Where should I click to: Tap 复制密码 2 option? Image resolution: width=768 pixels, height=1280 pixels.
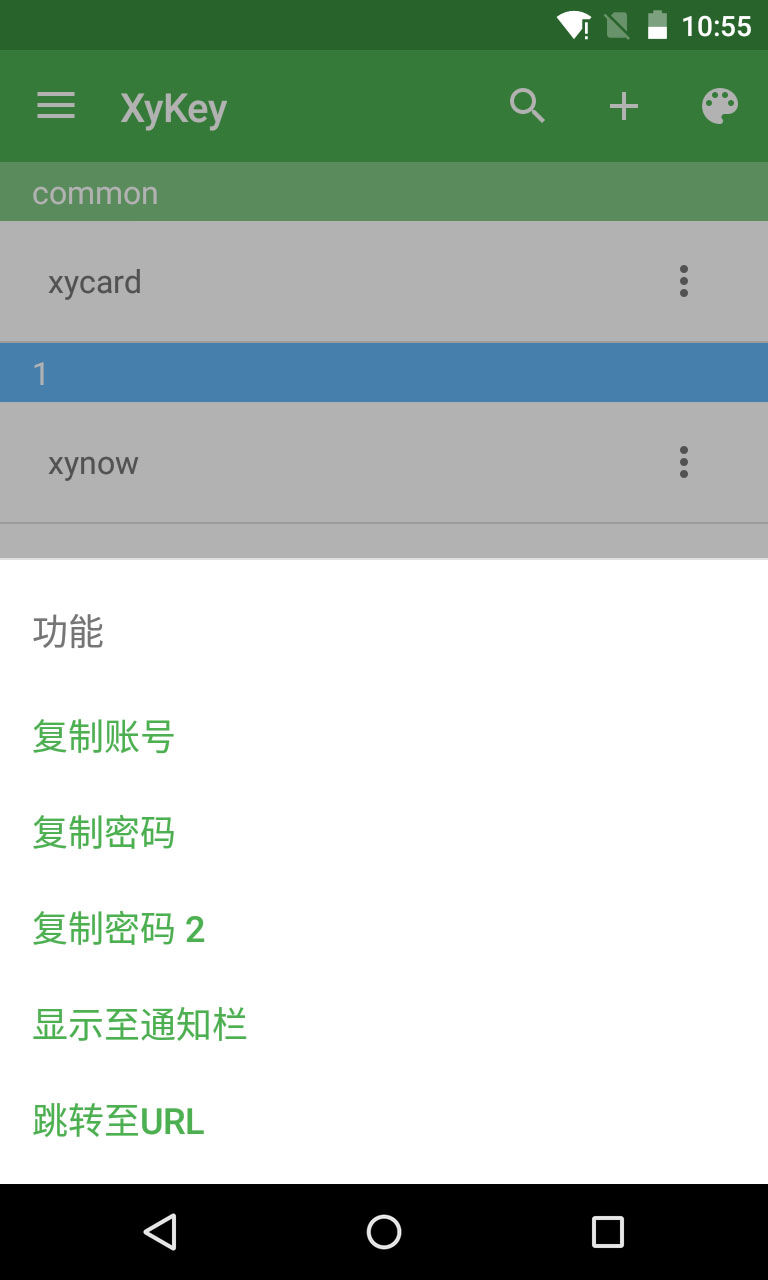(x=118, y=928)
